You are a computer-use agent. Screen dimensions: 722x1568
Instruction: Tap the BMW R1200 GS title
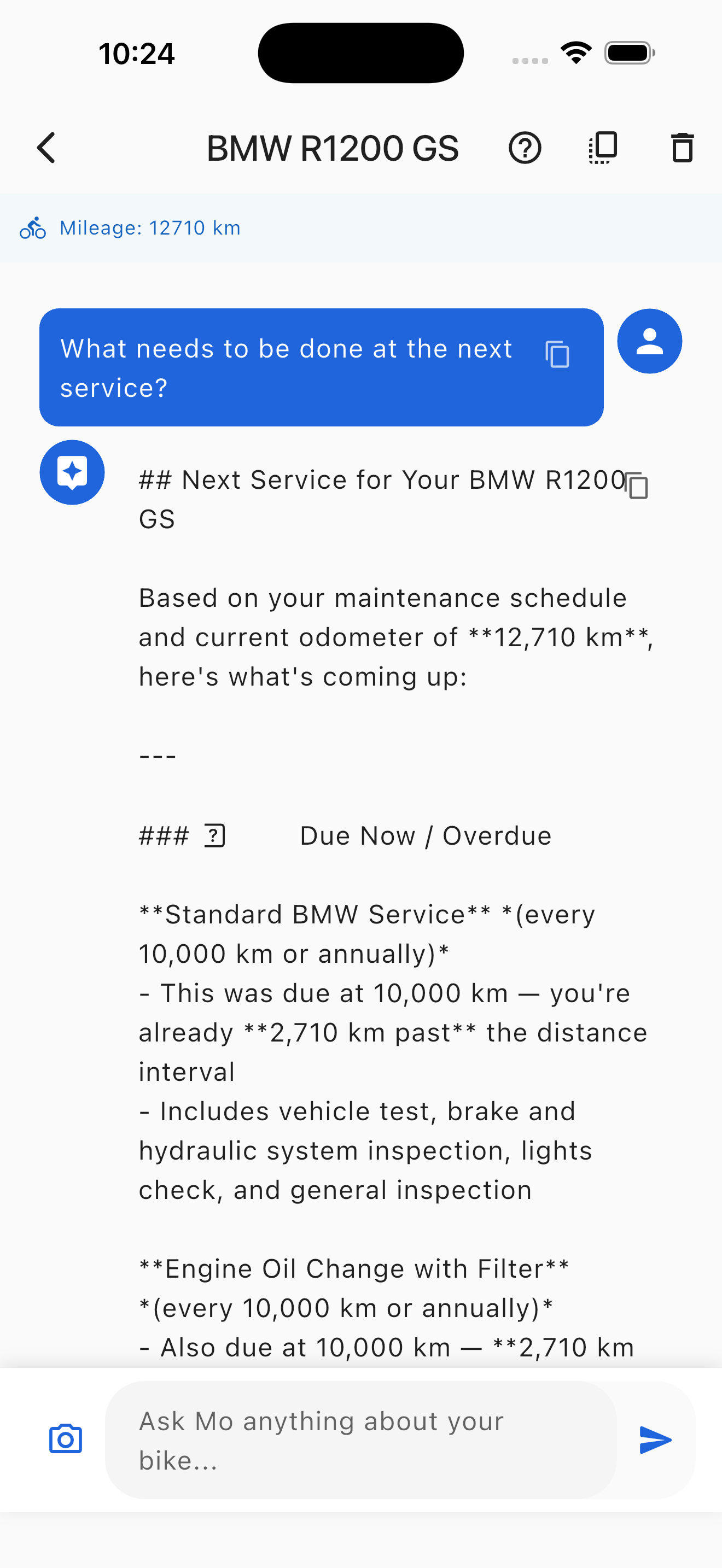coord(333,148)
